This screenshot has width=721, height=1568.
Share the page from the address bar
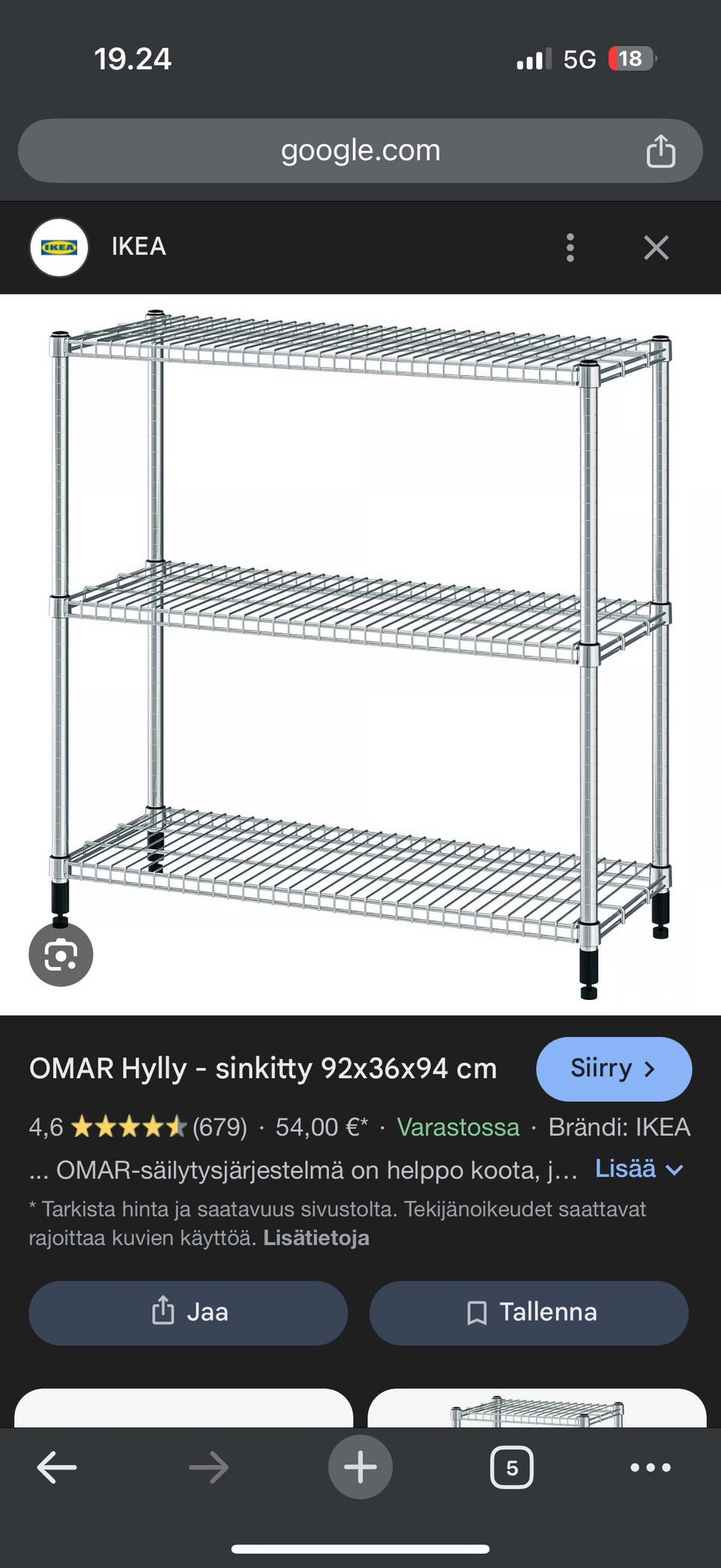pyautogui.click(x=660, y=151)
